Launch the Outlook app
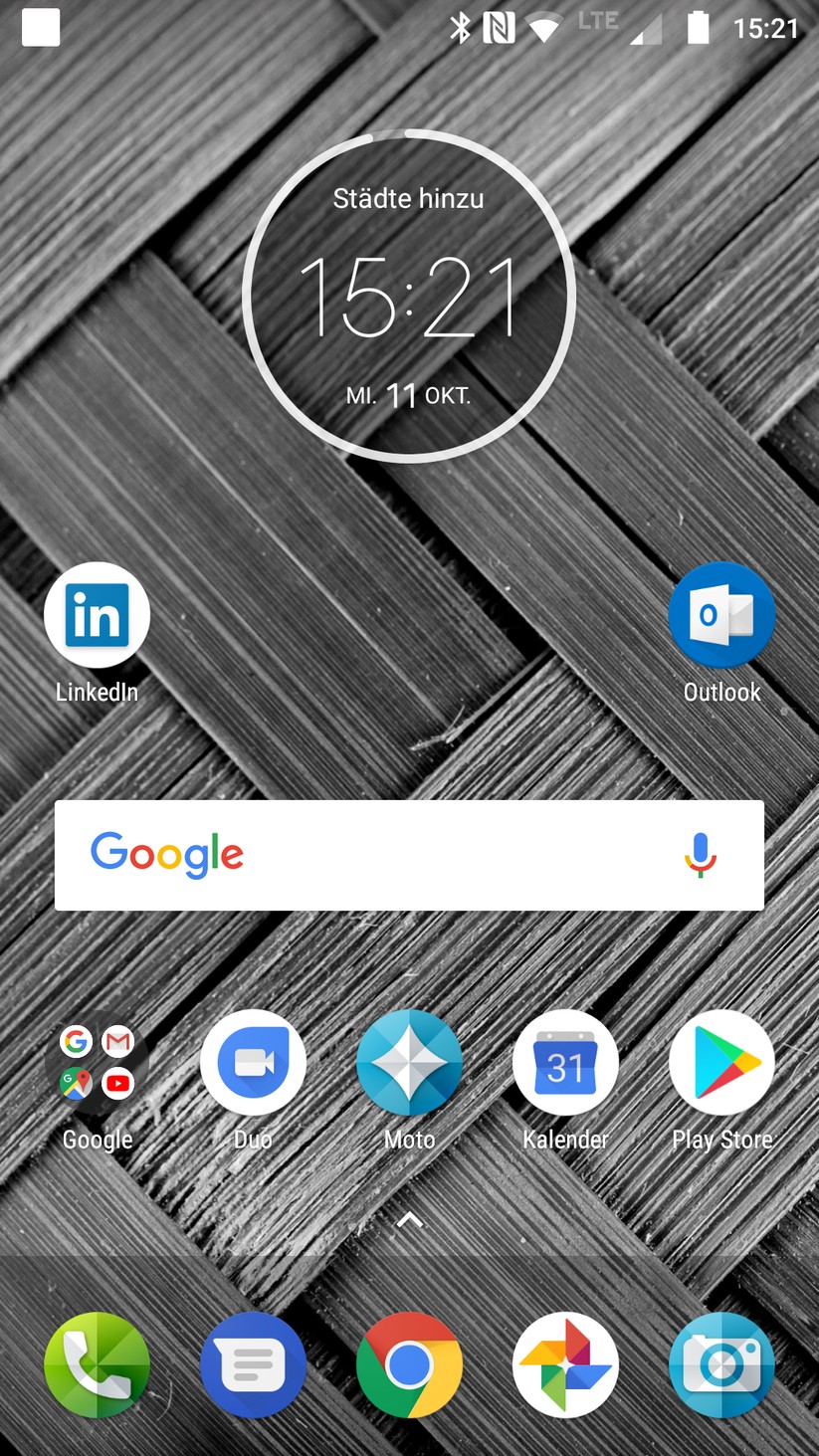 click(x=721, y=615)
